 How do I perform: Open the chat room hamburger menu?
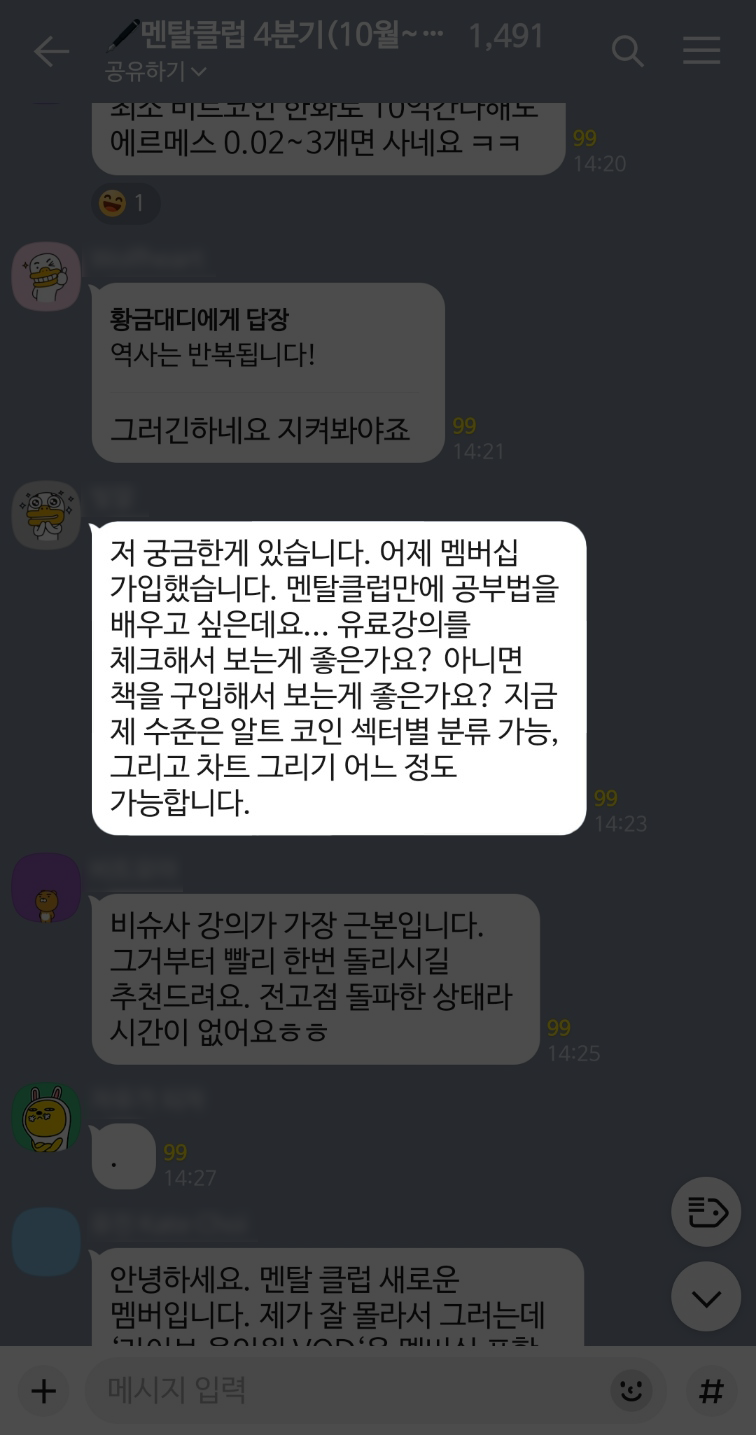click(701, 51)
